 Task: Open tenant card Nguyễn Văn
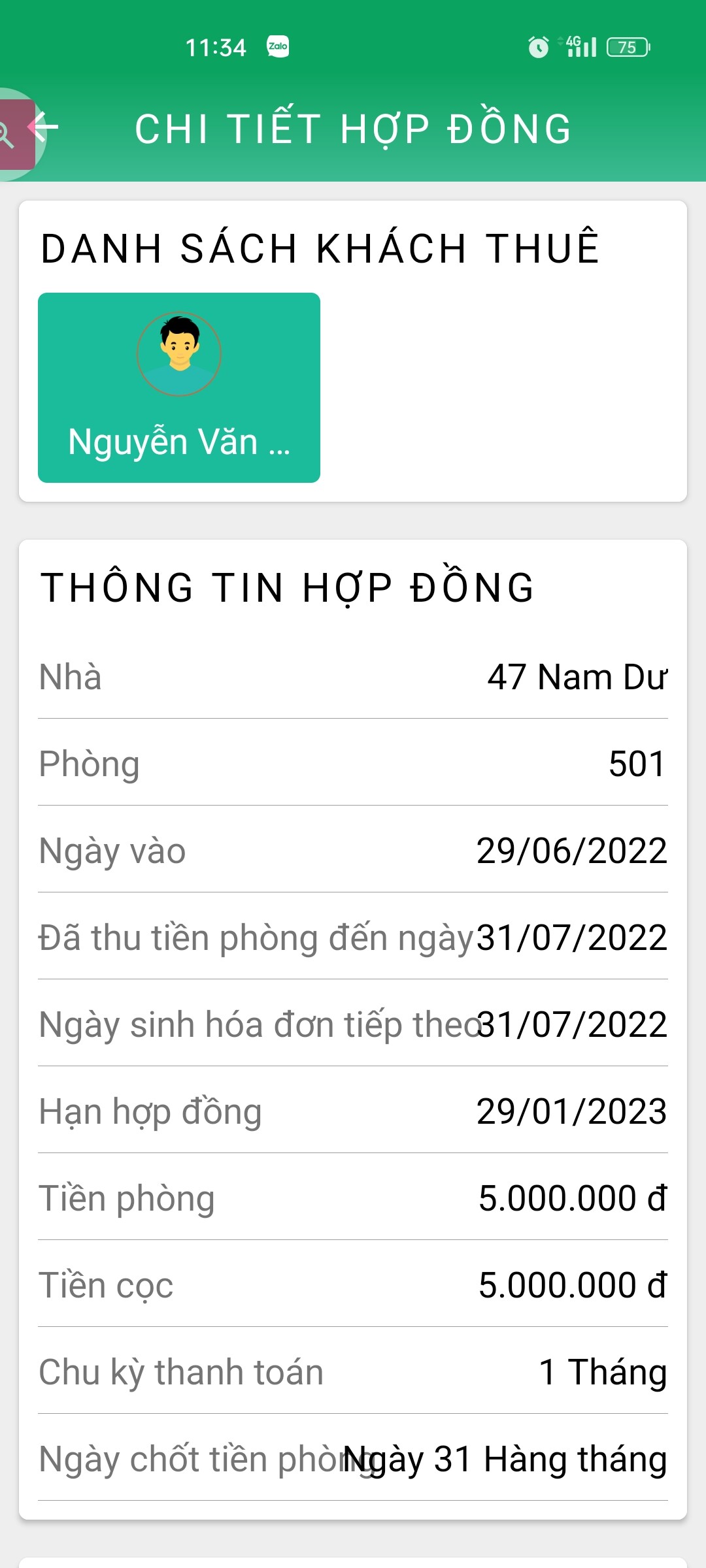pos(178,387)
